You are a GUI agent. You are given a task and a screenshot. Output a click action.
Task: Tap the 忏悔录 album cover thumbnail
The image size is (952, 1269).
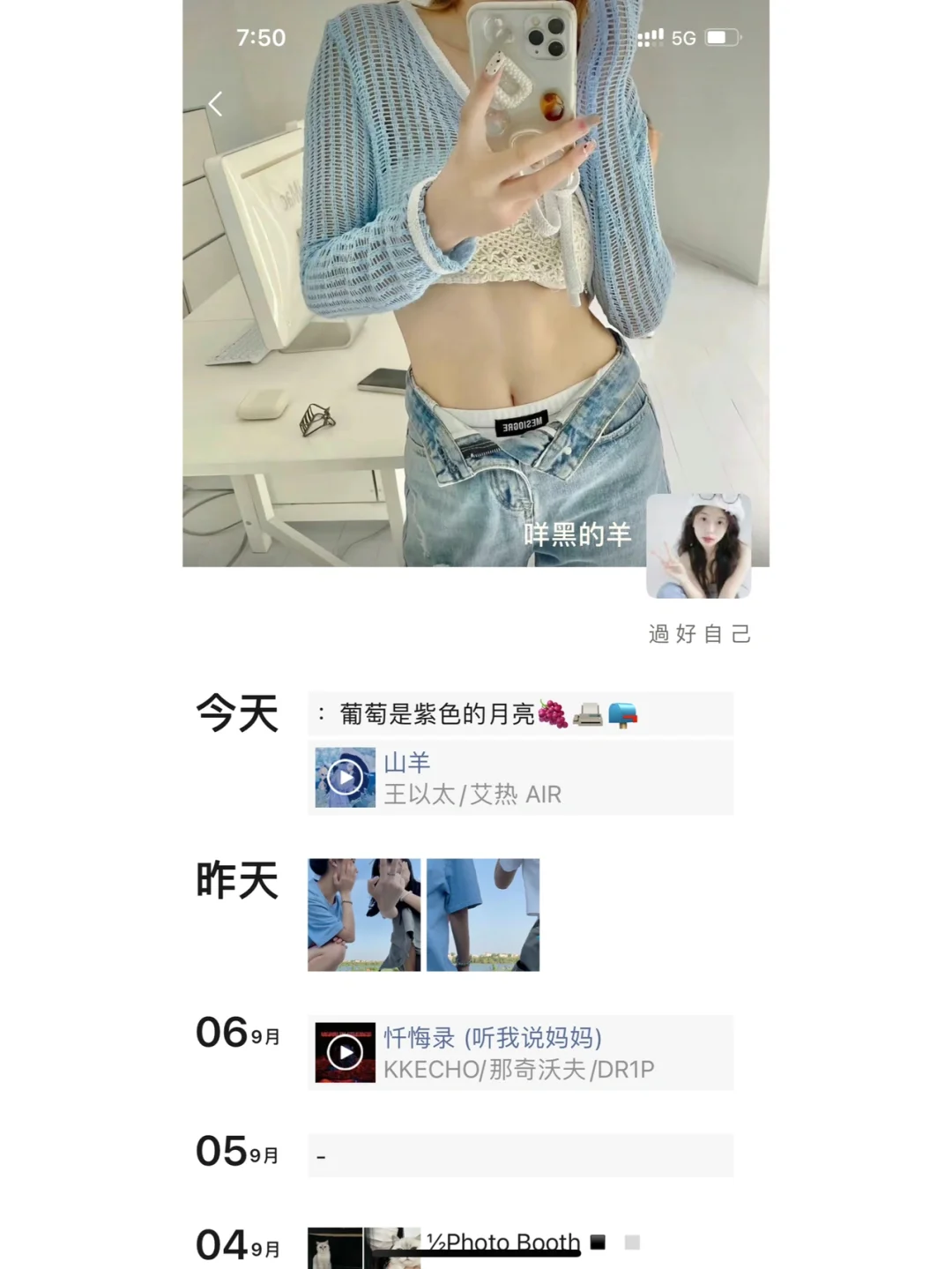[x=345, y=1053]
